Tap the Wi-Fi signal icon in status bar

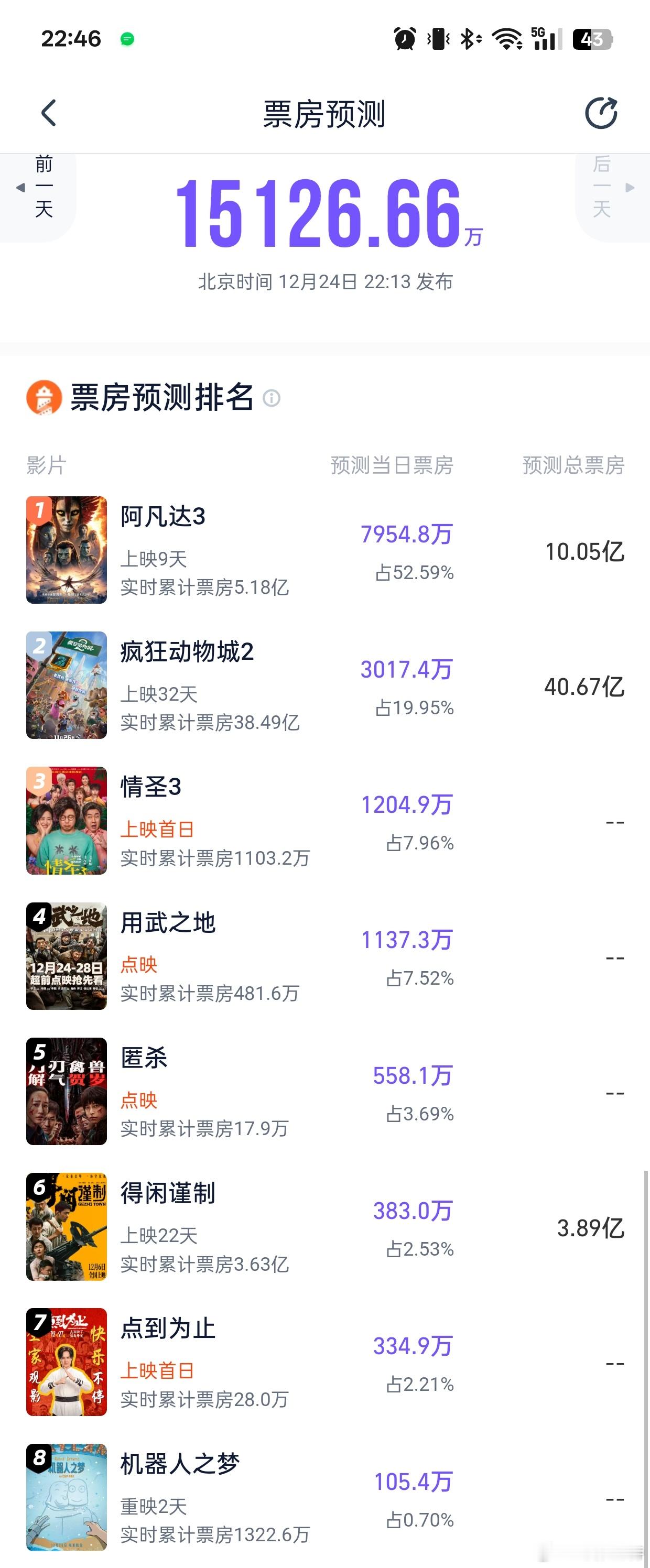pyautogui.click(x=509, y=38)
